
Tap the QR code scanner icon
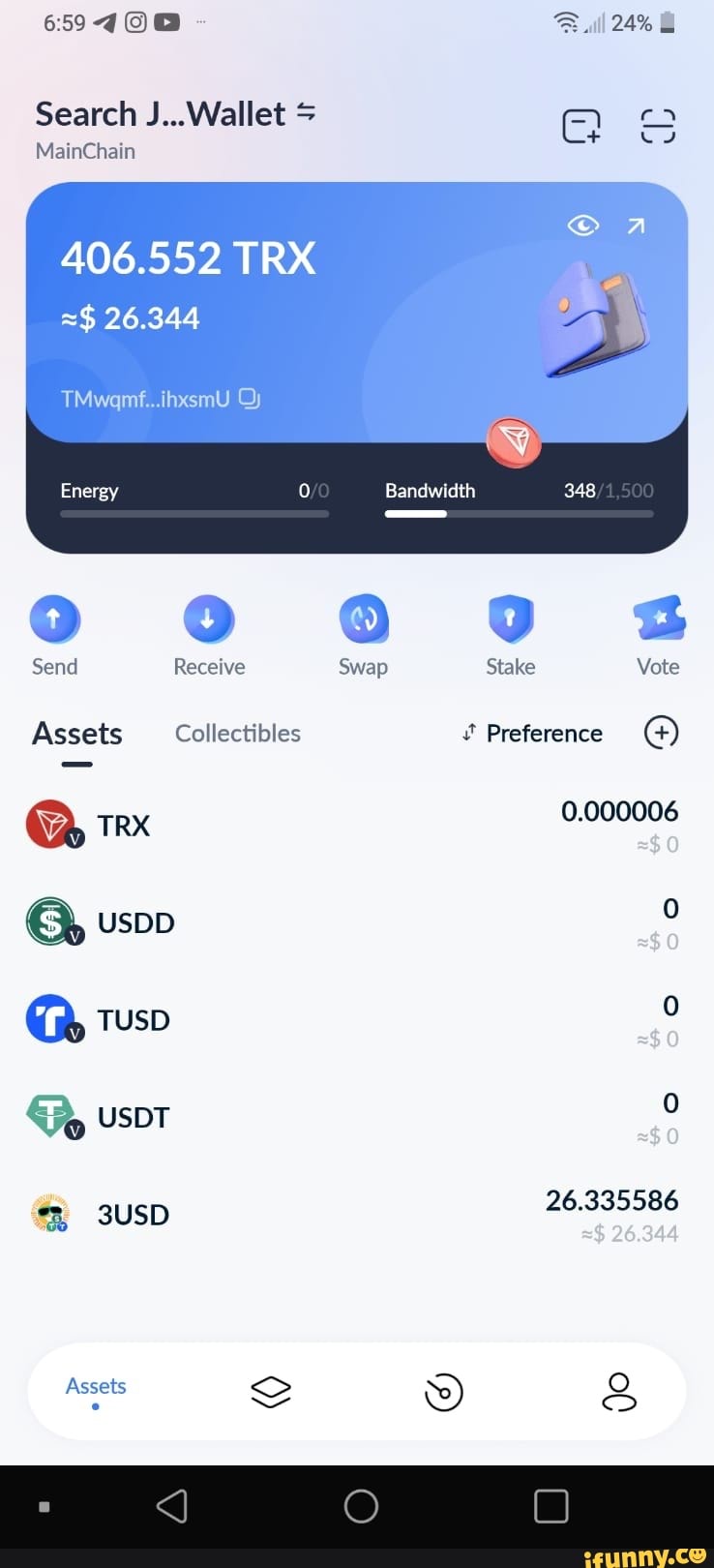pyautogui.click(x=658, y=126)
